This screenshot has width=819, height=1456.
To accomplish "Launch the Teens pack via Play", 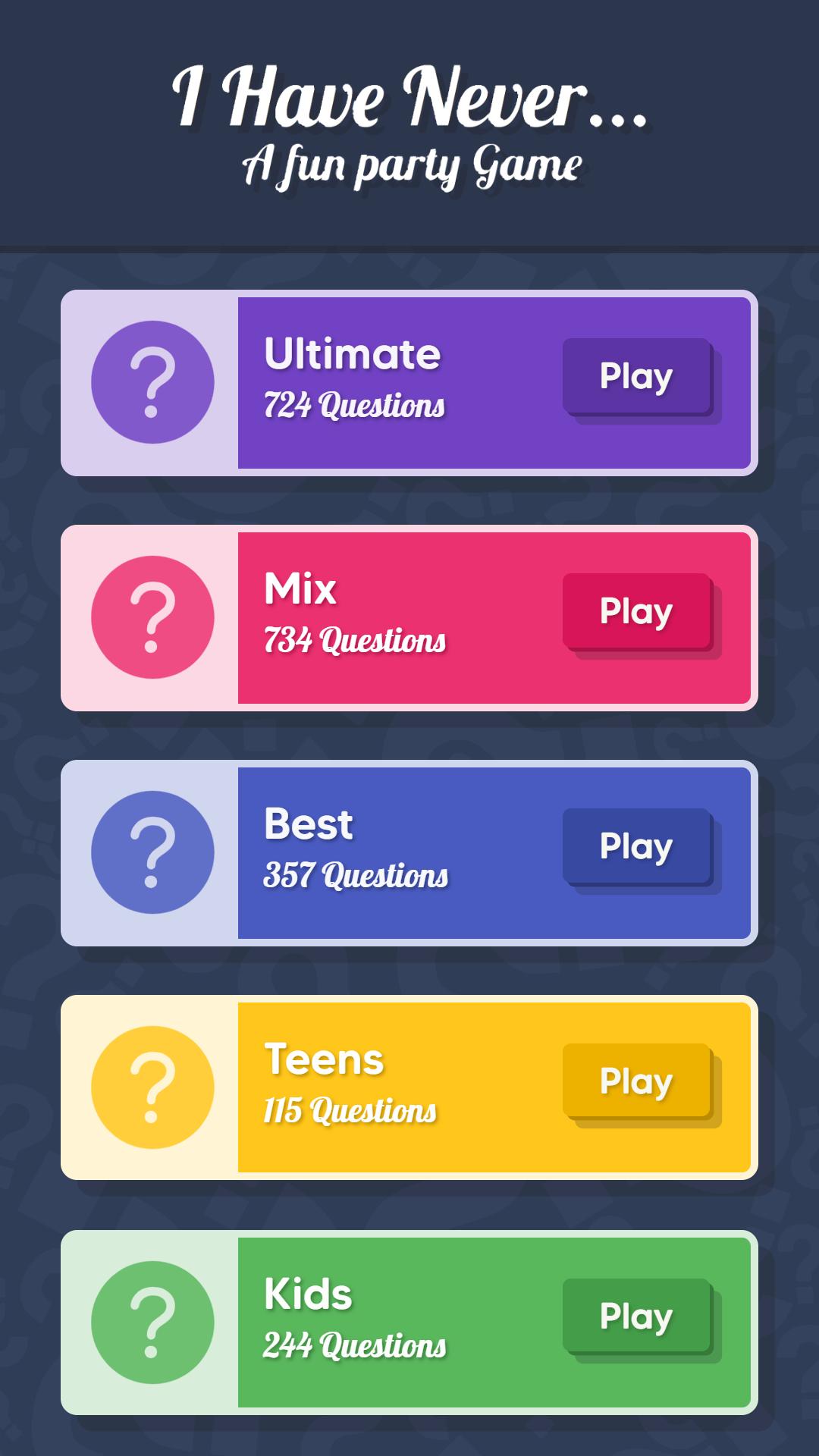I will pos(637,1081).
